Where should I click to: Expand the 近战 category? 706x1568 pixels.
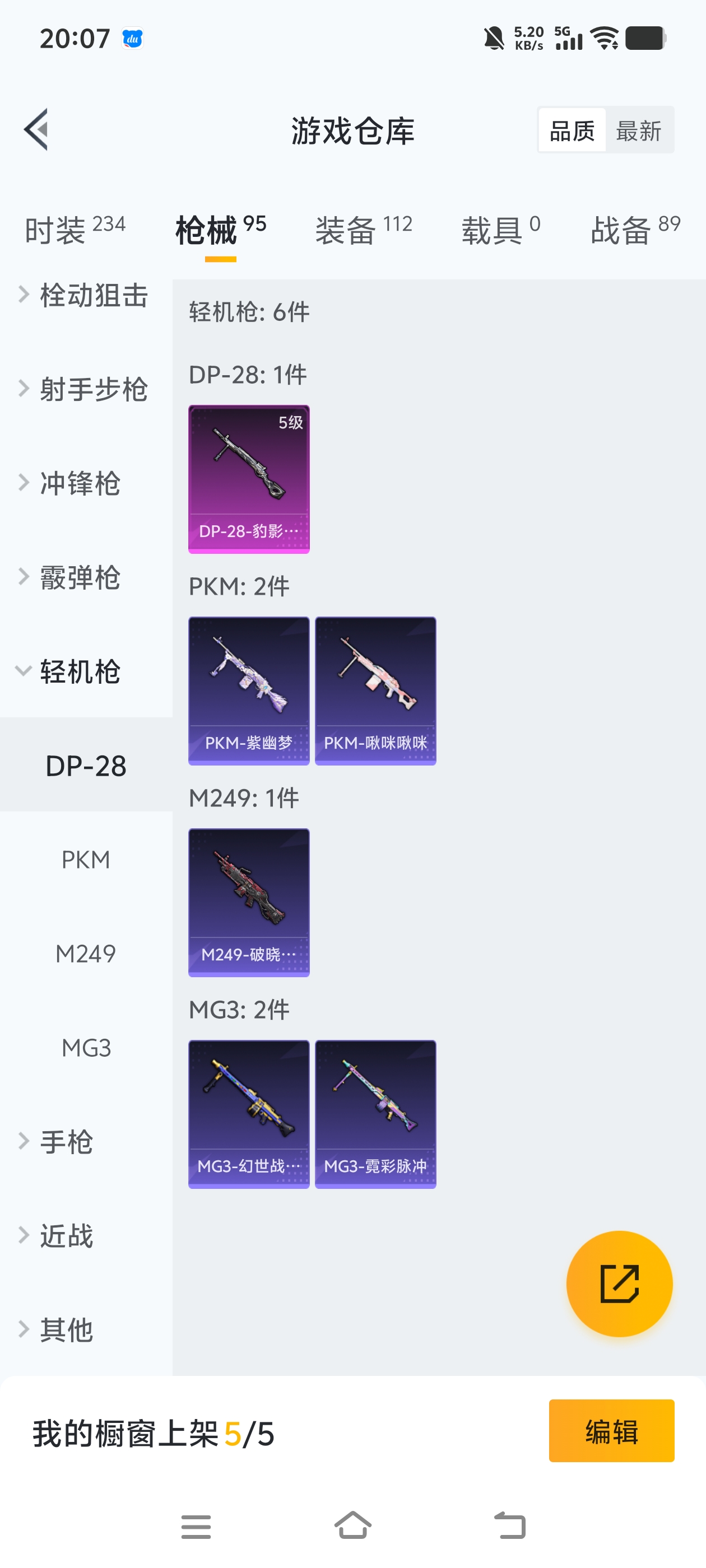pos(66,1235)
